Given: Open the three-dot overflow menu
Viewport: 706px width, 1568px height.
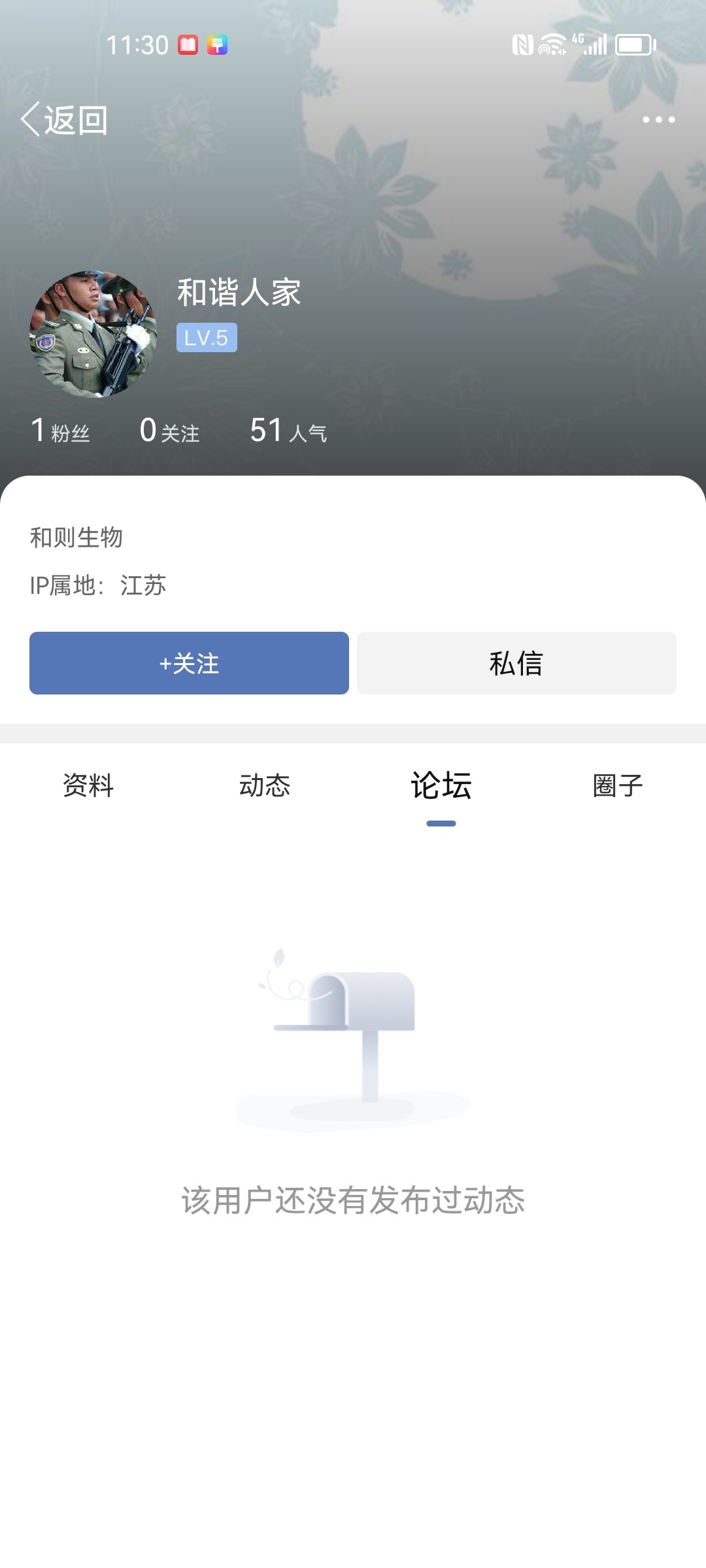Looking at the screenshot, I should pyautogui.click(x=658, y=120).
